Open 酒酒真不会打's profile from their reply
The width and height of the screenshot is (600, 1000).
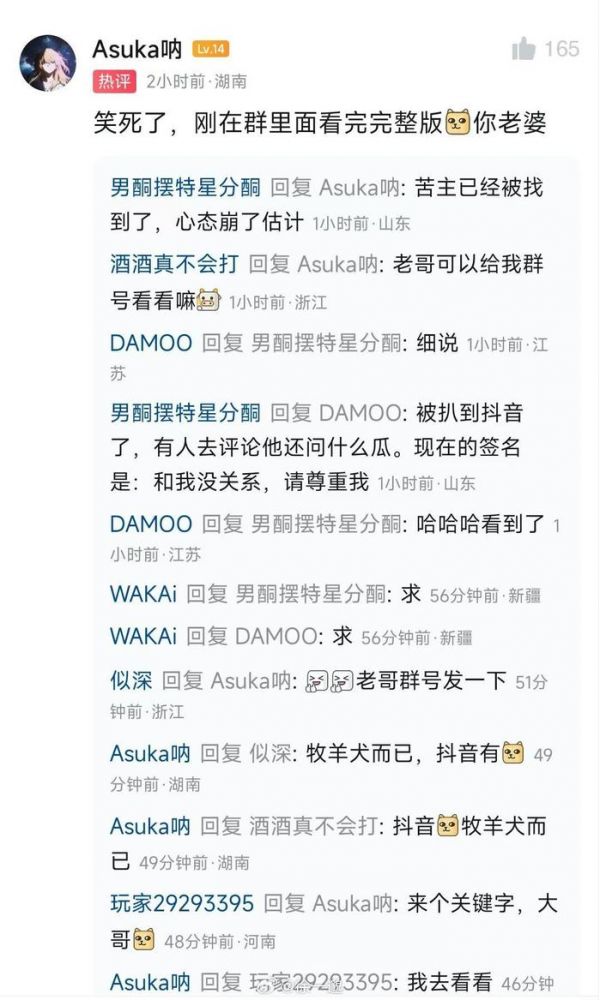click(x=174, y=264)
